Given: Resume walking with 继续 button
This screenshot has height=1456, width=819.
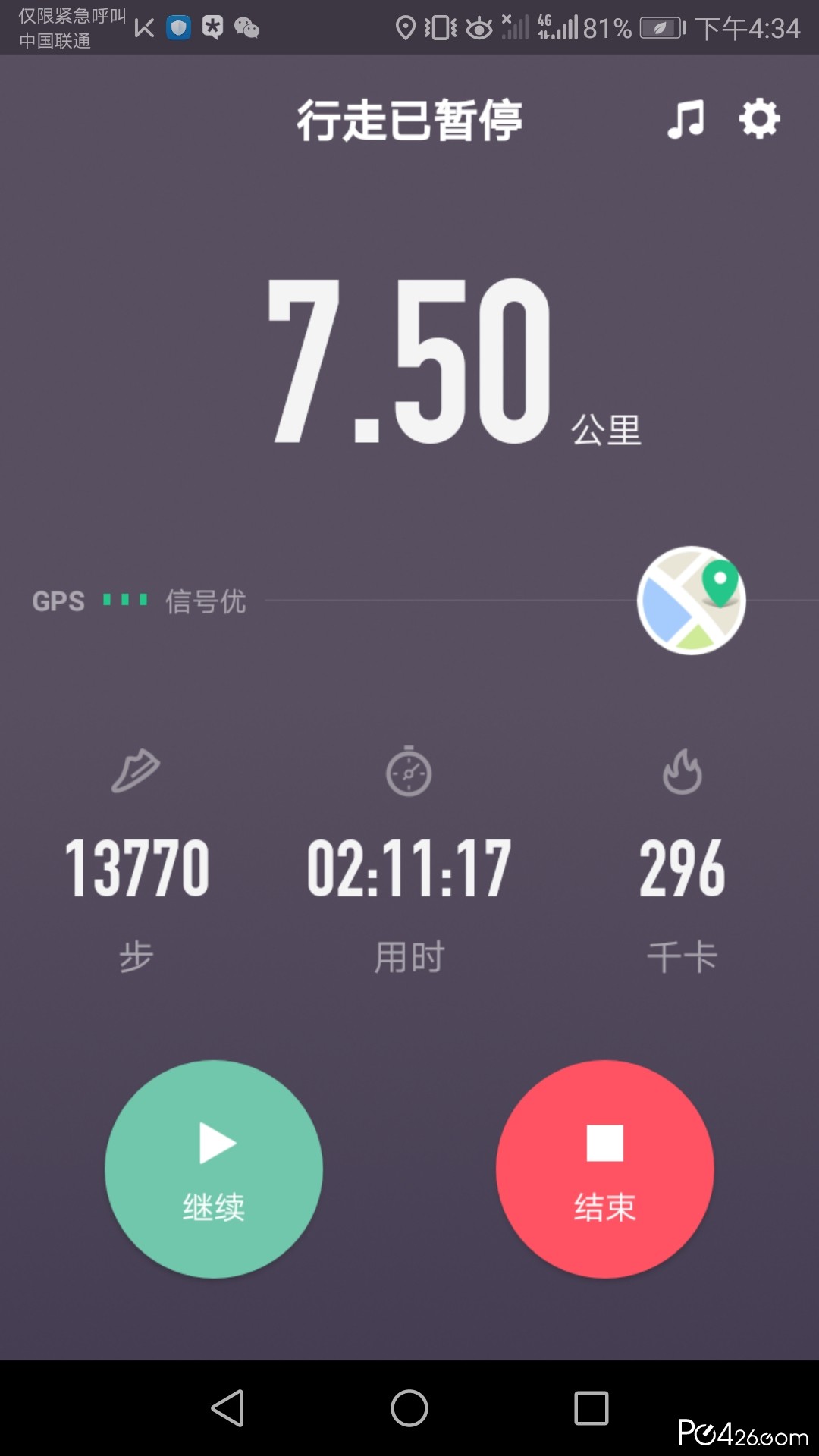Looking at the screenshot, I should coord(214,1169).
